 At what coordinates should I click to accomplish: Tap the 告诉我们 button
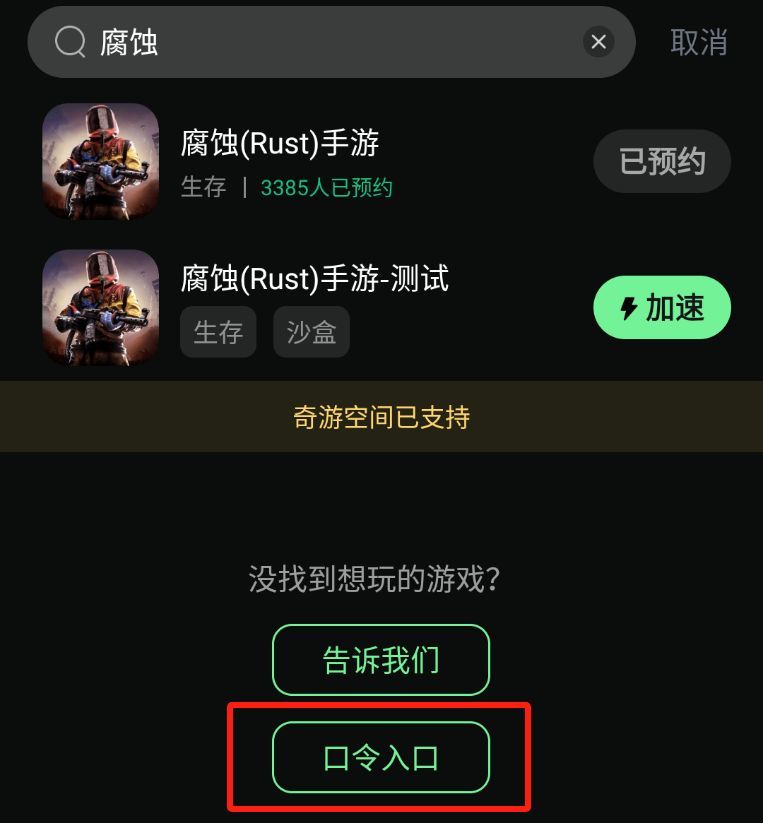tap(381, 660)
